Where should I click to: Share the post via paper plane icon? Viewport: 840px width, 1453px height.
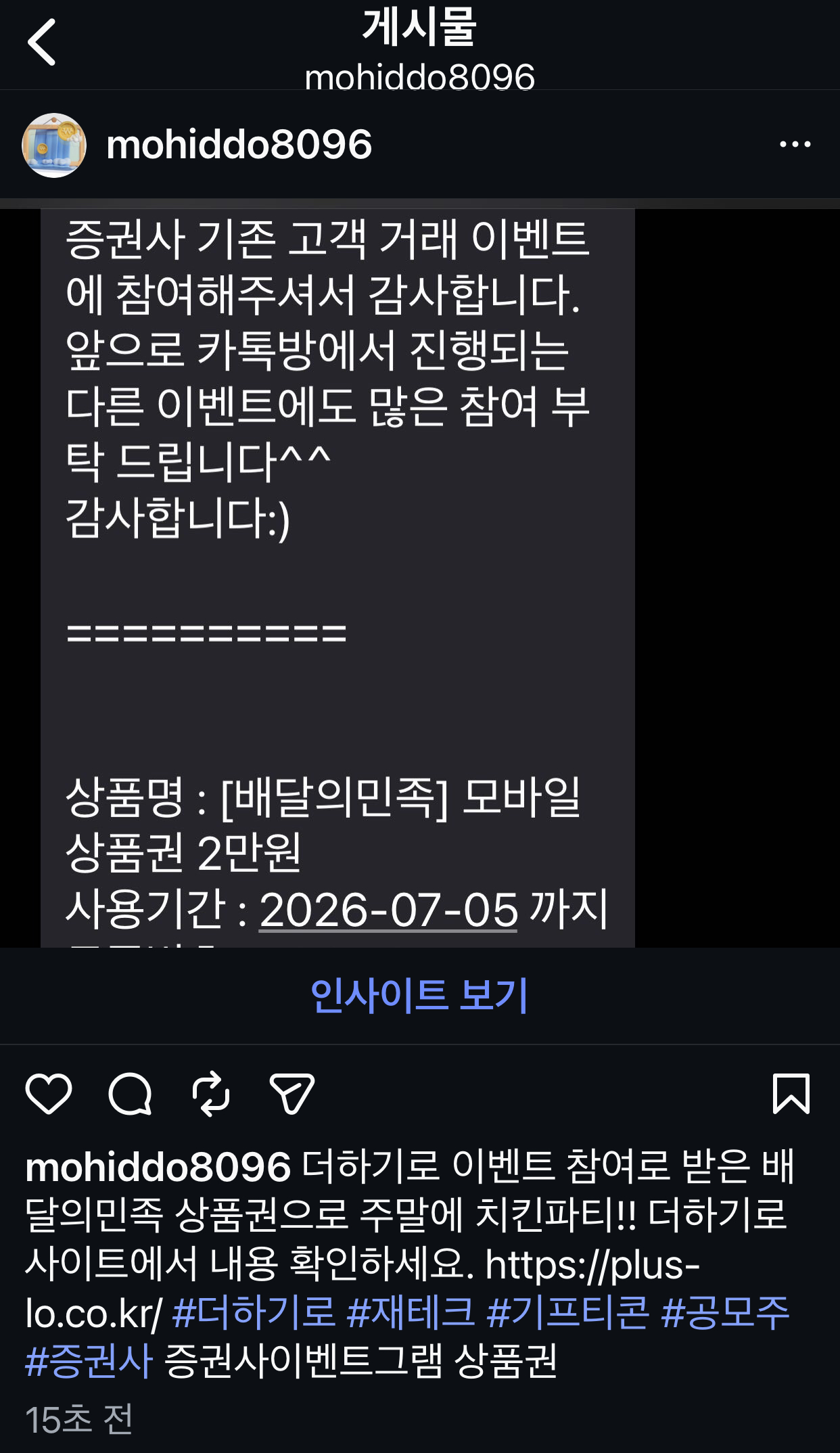point(292,1094)
